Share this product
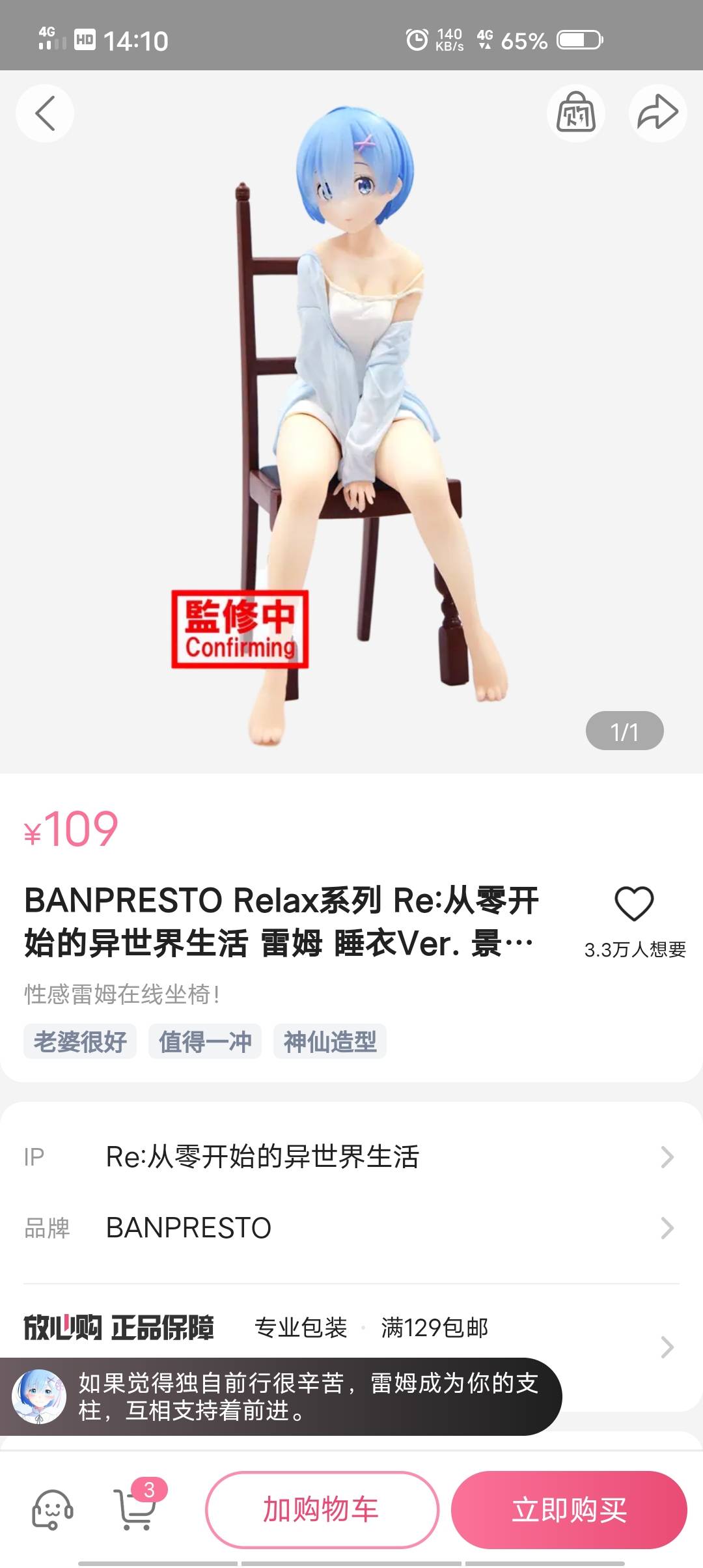 (x=657, y=113)
